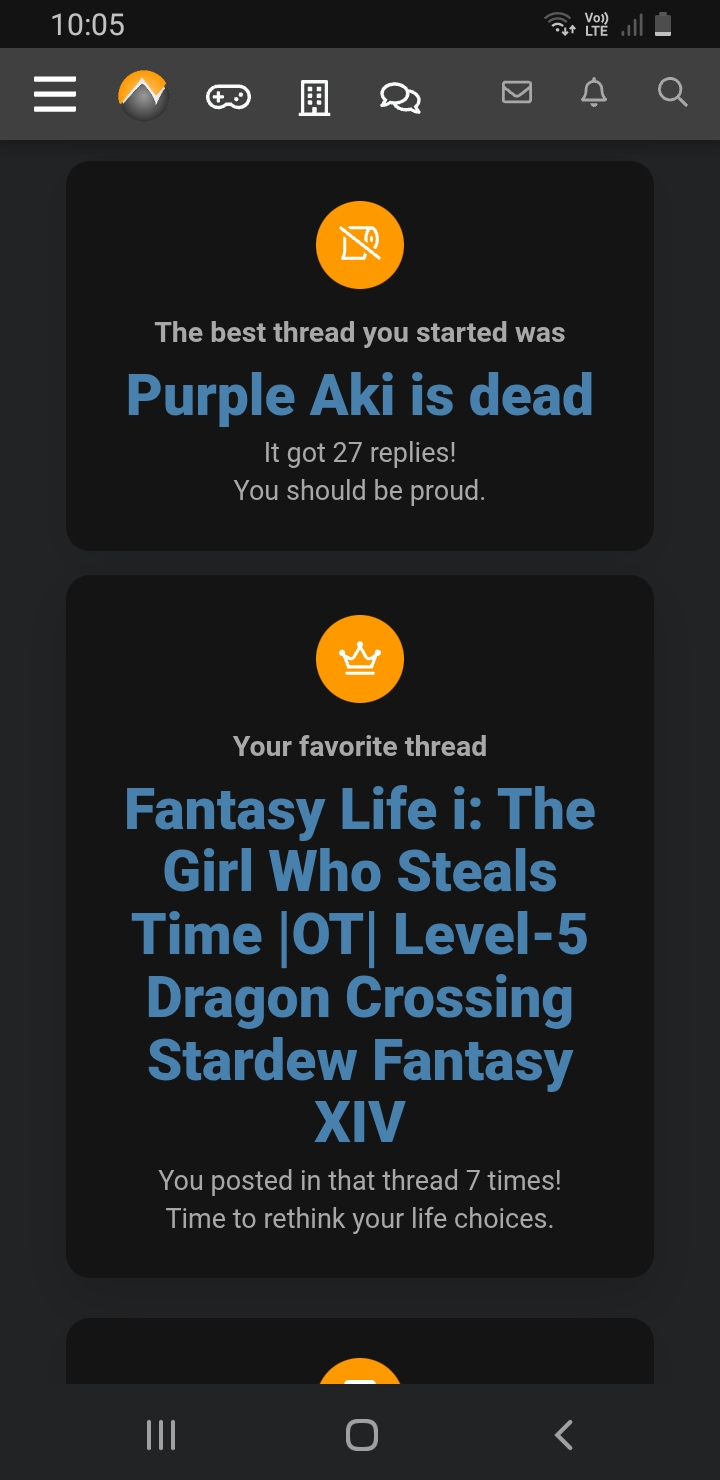Tap the crossed-out thread badge on top card

(360, 244)
